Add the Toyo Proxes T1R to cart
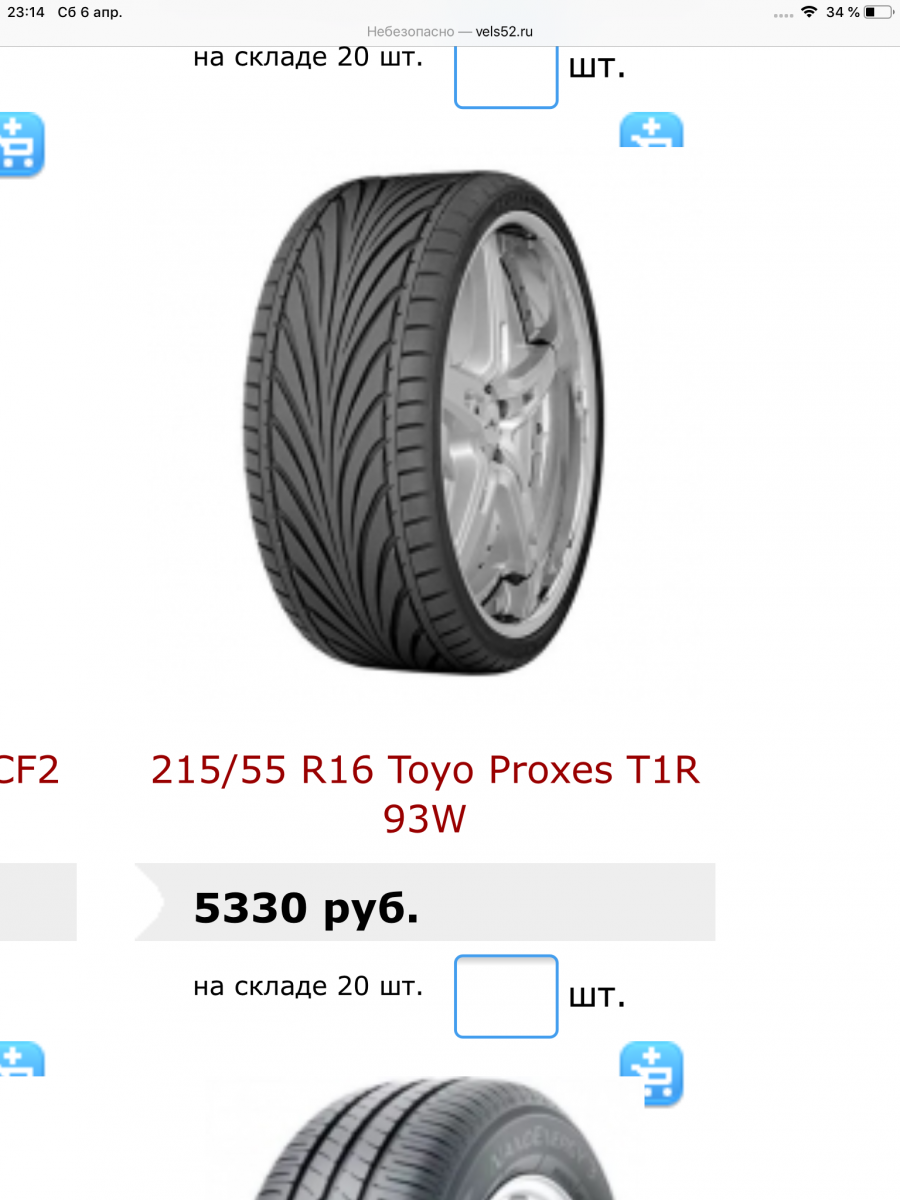The height and width of the screenshot is (1200, 900). click(651, 1073)
